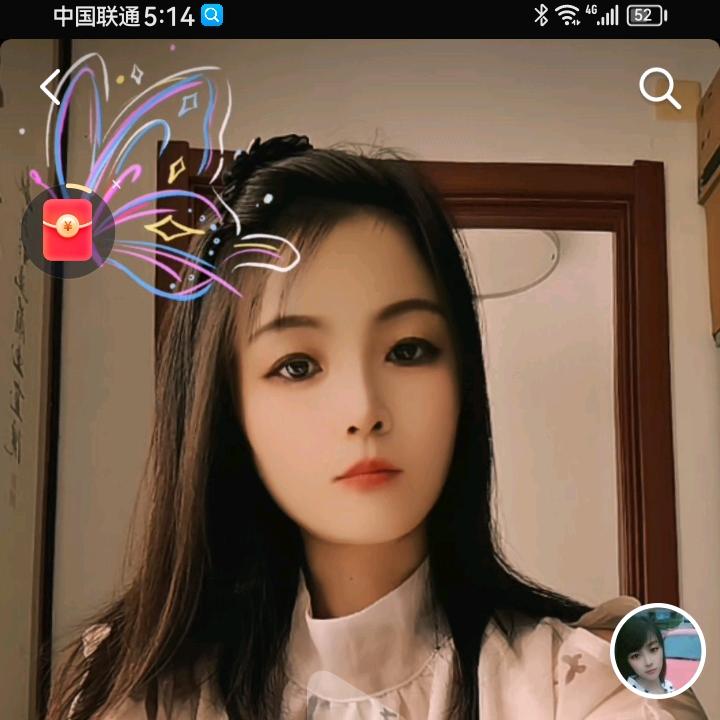Tap the red envelope reward icon
Viewport: 720px width, 720px height.
click(x=67, y=230)
